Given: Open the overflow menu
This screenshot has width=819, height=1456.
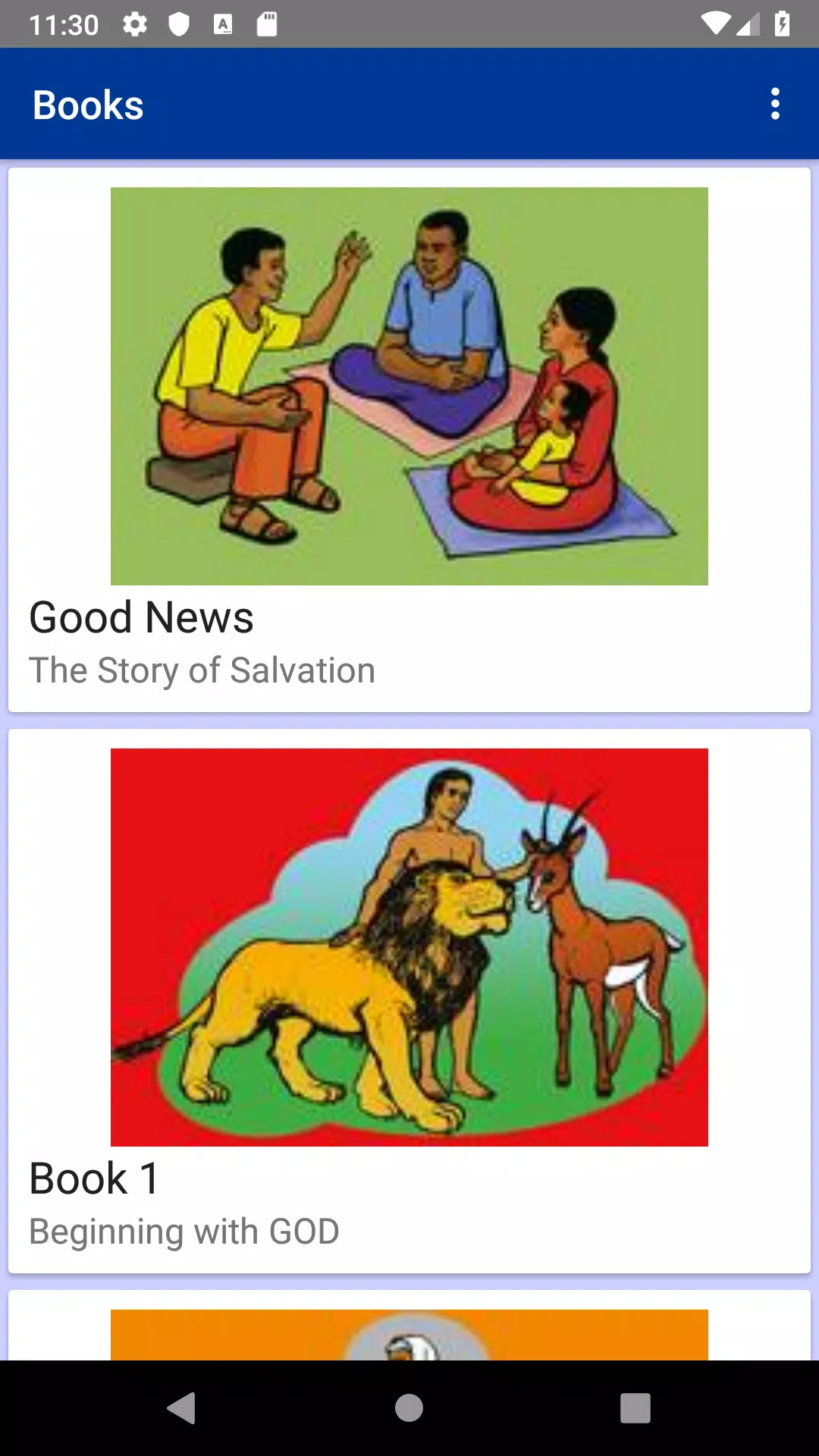Looking at the screenshot, I should pyautogui.click(x=774, y=104).
